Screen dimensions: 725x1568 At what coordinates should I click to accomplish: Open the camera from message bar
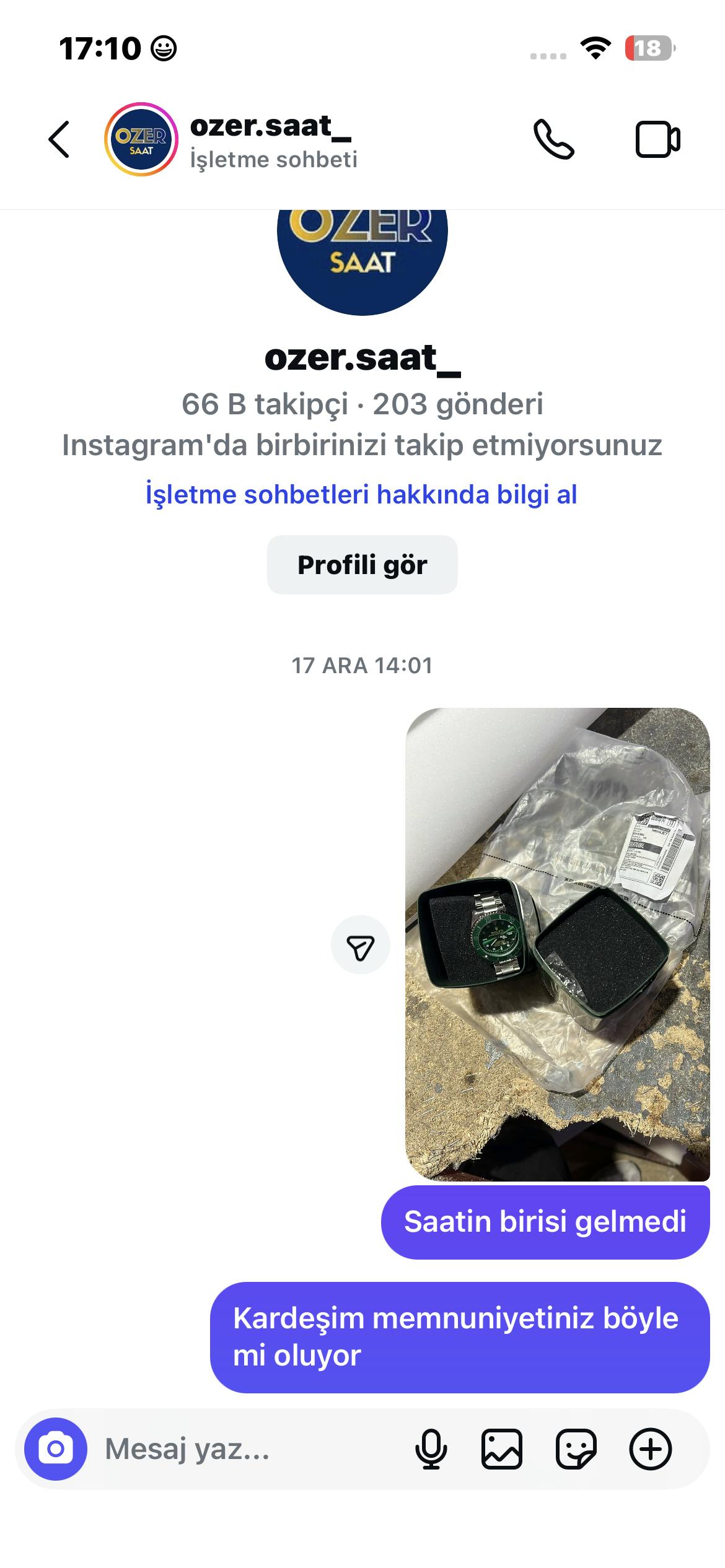point(56,1449)
